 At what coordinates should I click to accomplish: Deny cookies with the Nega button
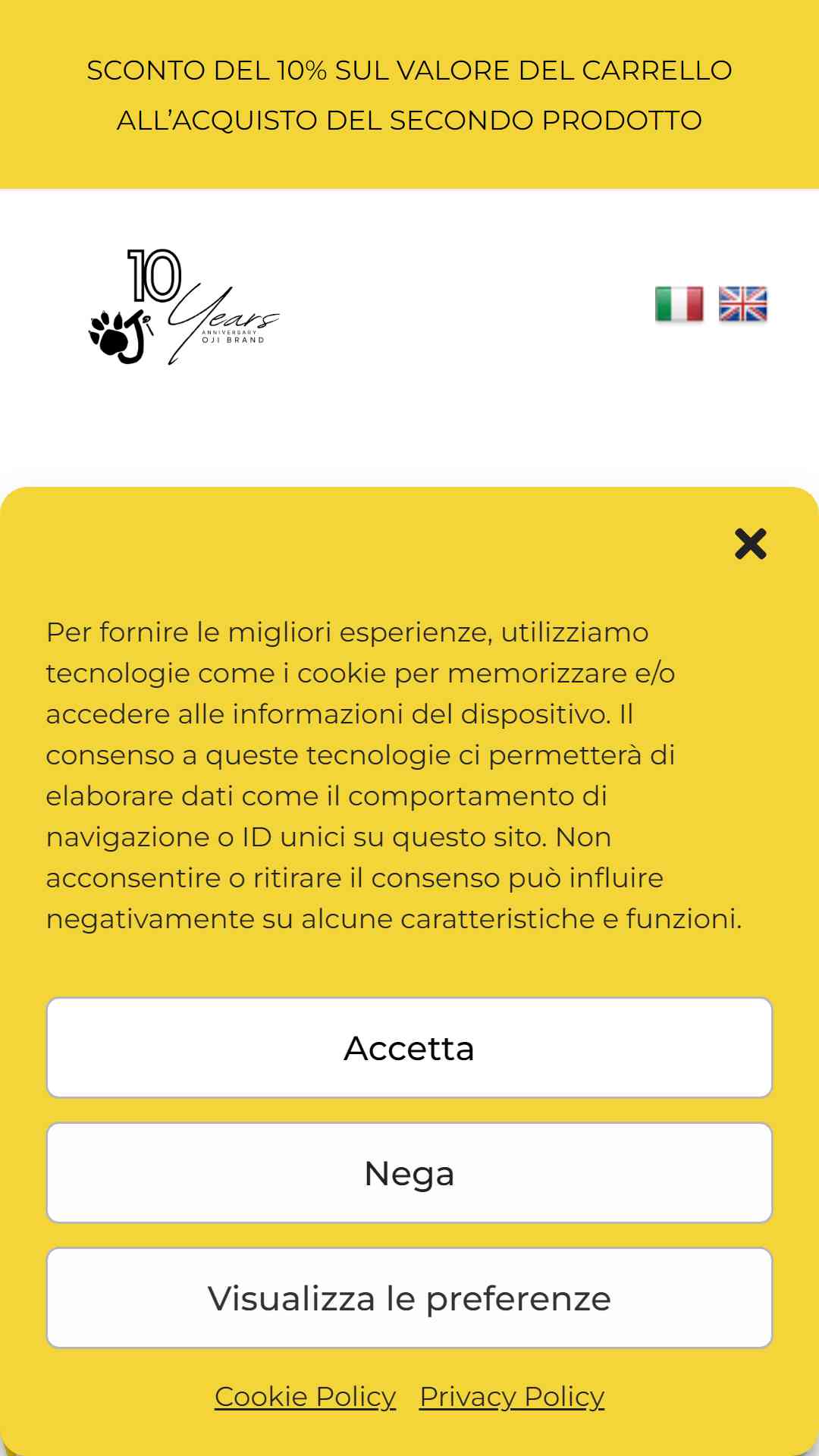[x=409, y=1172]
